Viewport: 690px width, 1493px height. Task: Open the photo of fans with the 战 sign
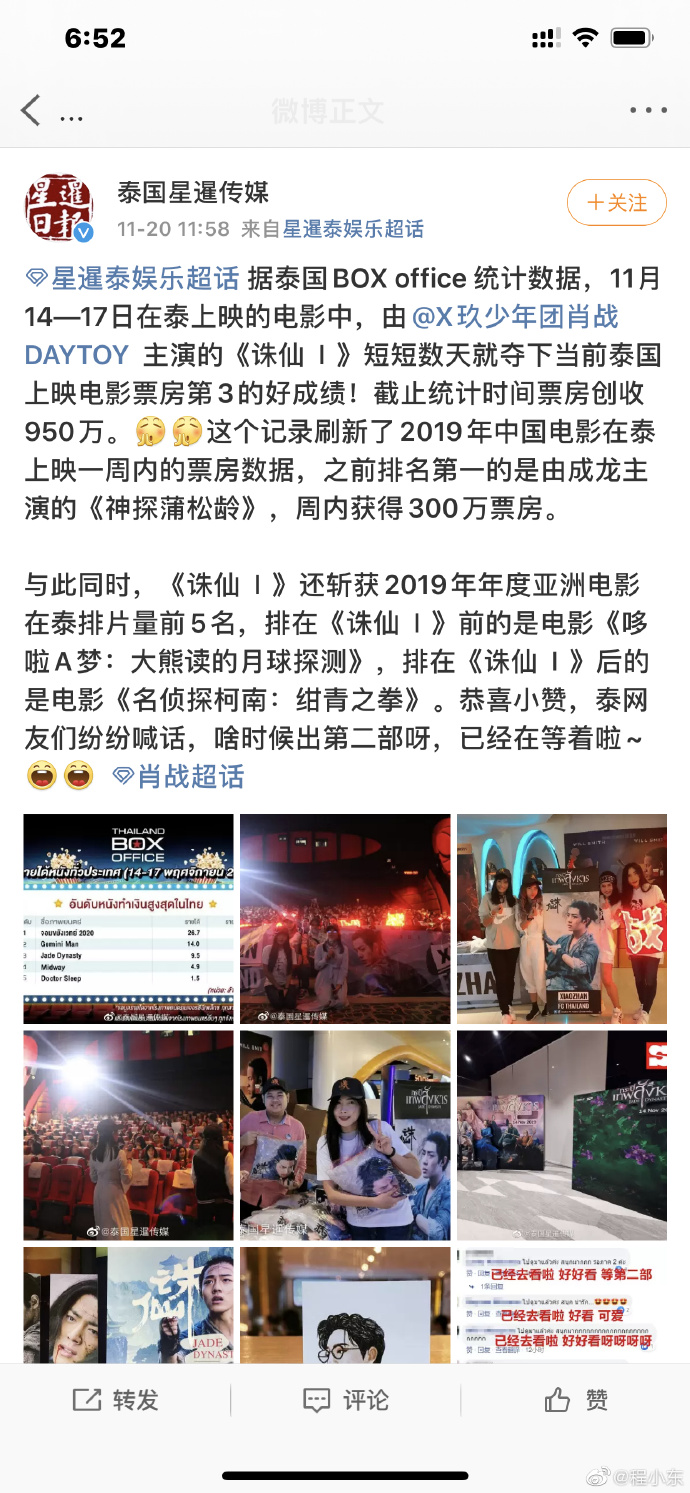[562, 918]
